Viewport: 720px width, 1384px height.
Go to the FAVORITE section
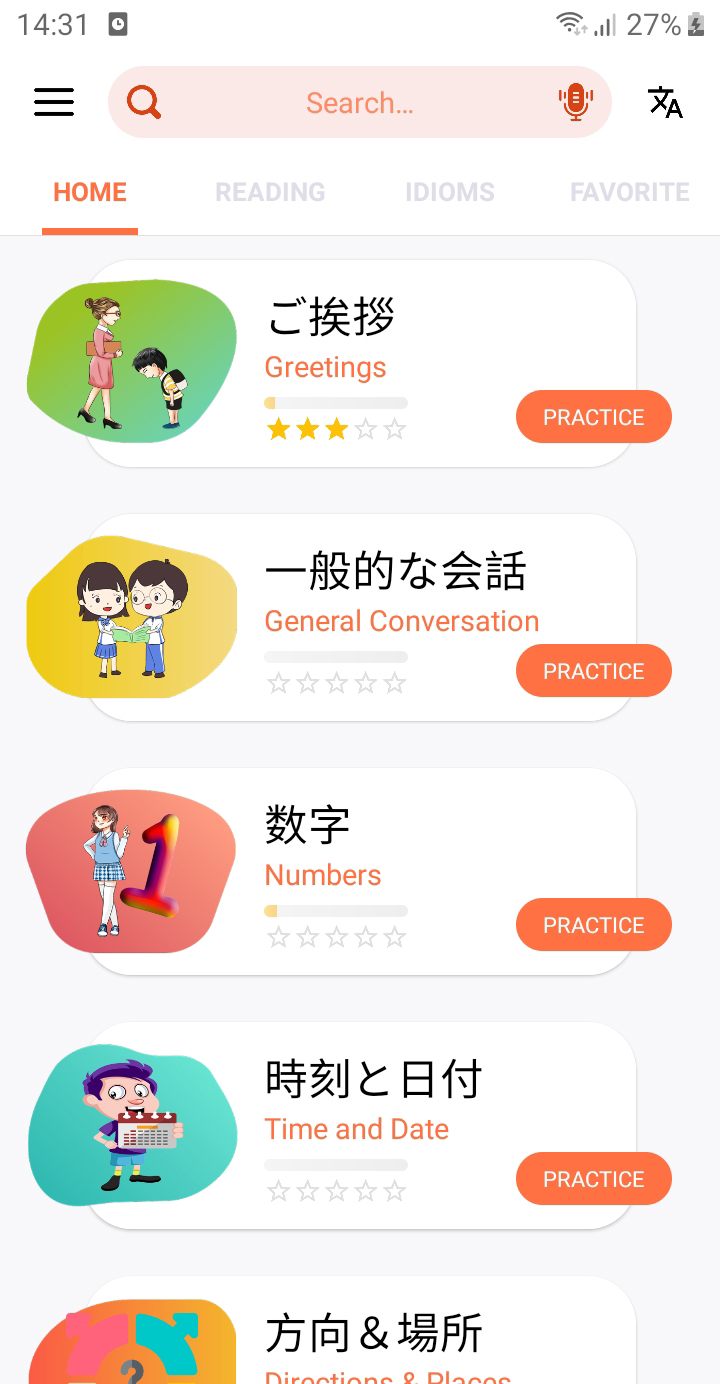[x=630, y=191]
